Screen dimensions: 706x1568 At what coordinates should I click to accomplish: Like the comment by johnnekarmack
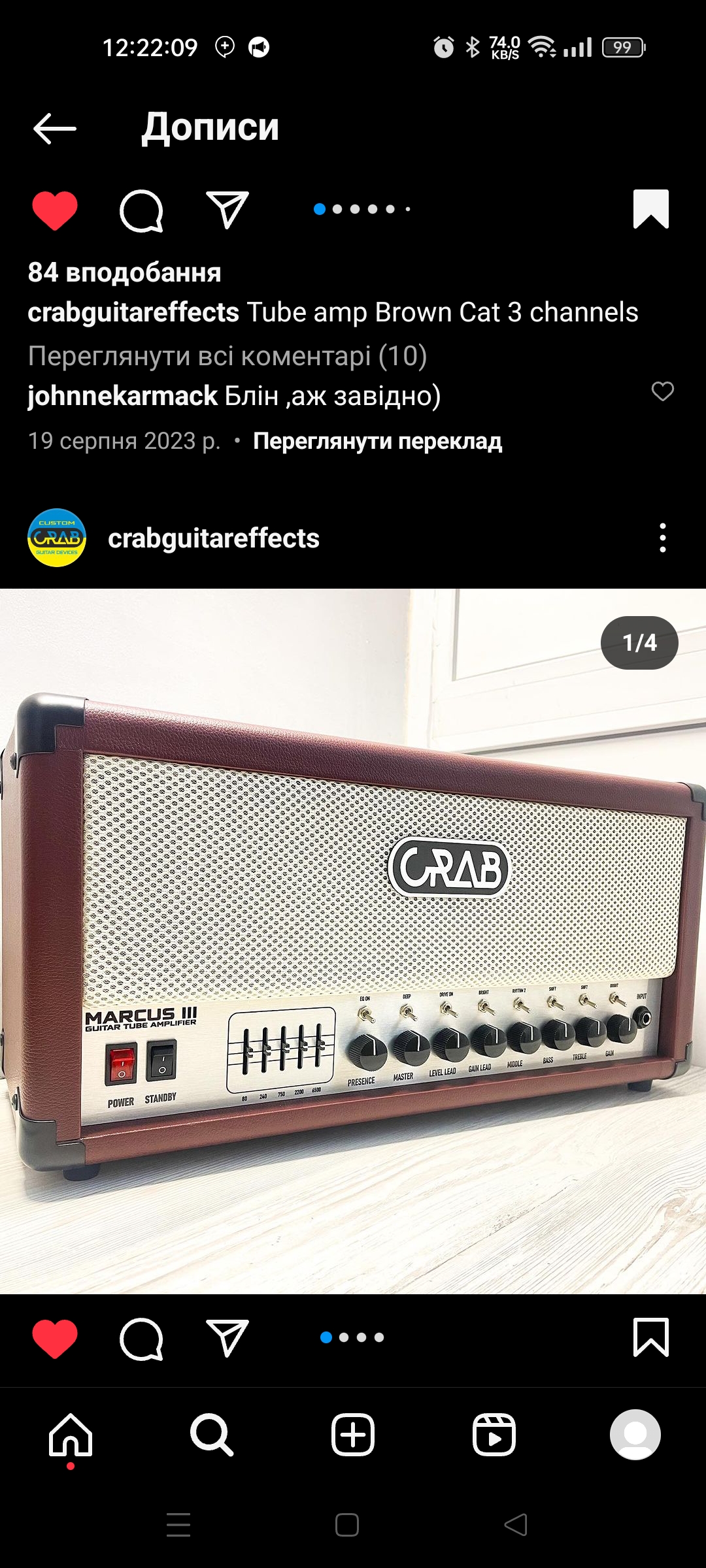[663, 391]
